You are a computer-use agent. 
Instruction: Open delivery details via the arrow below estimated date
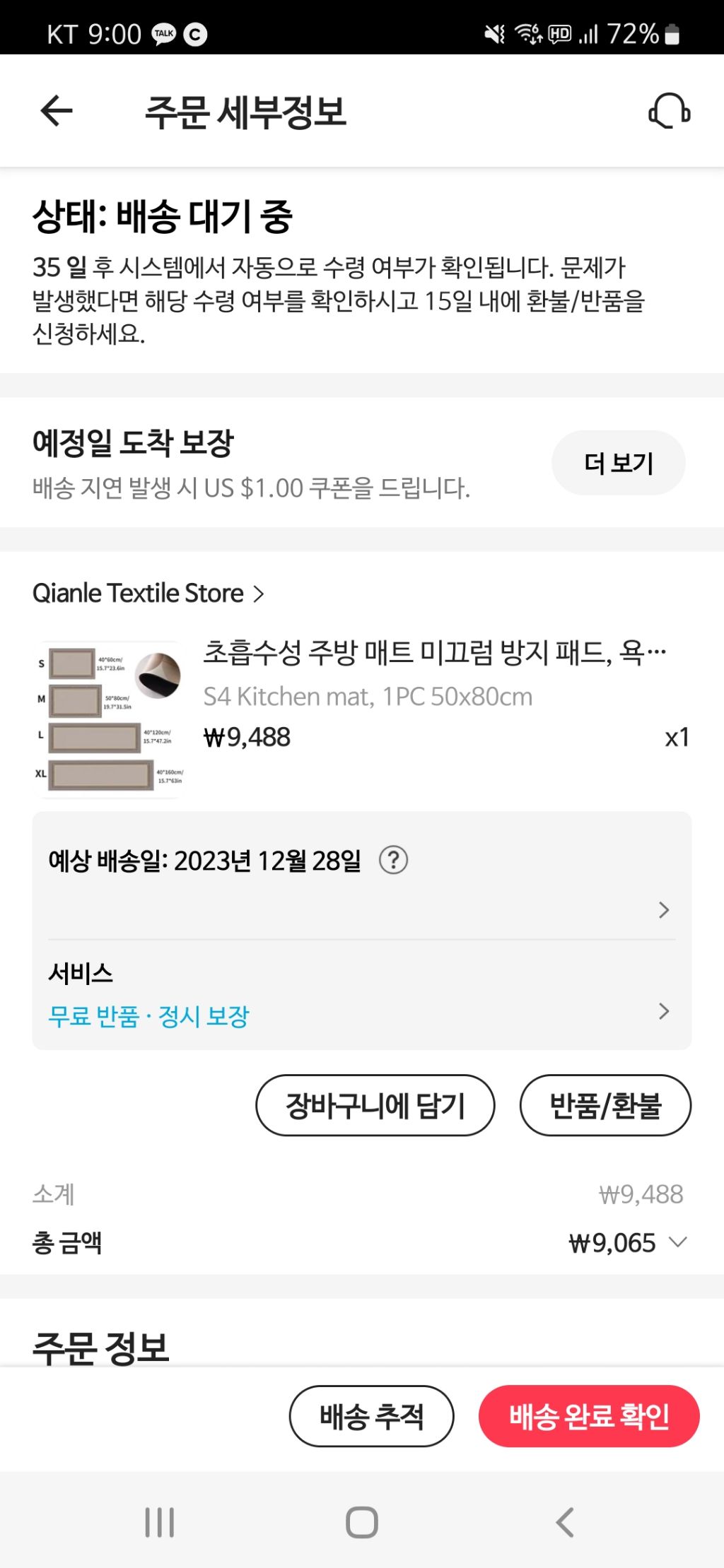pos(663,909)
